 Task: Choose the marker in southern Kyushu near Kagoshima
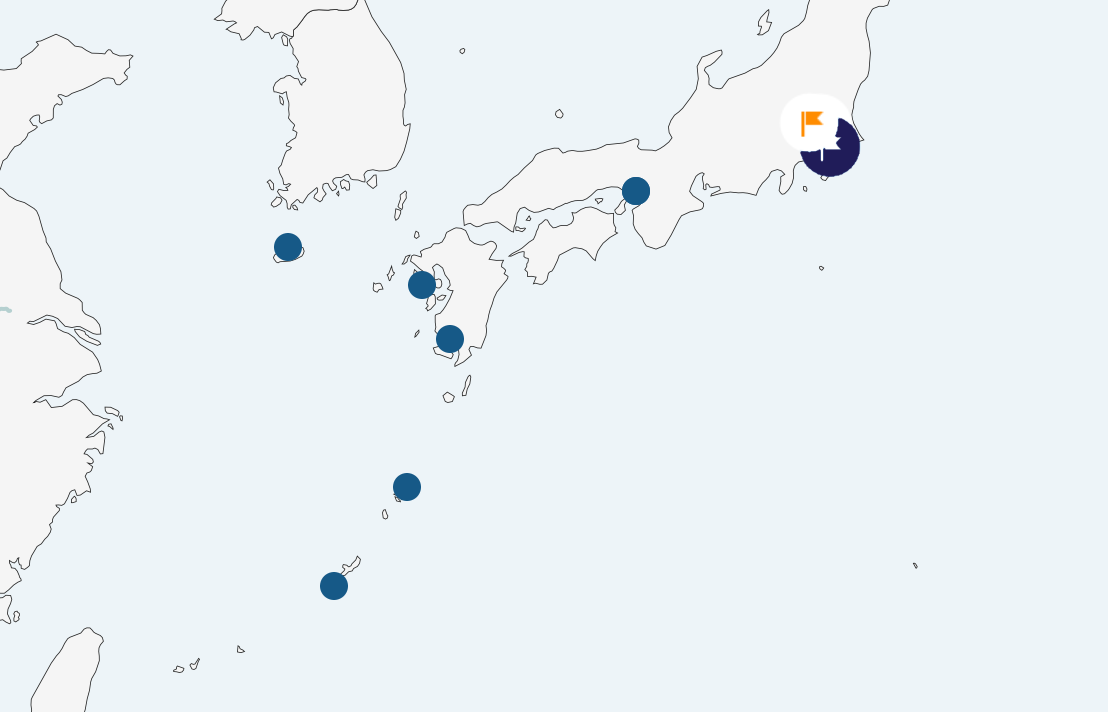tap(450, 339)
